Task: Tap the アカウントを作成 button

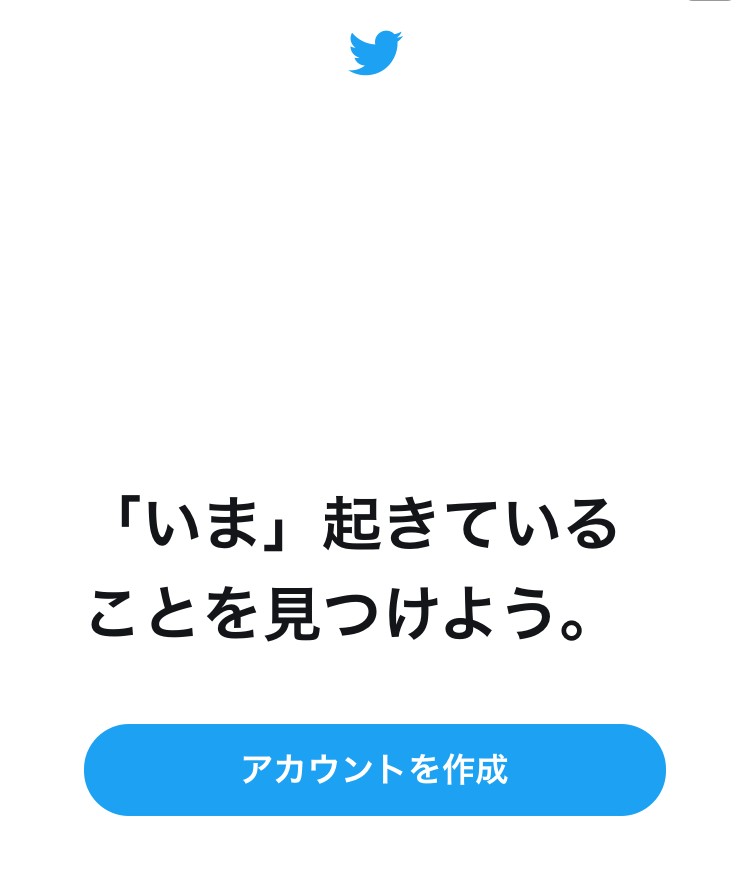Action: click(x=375, y=770)
